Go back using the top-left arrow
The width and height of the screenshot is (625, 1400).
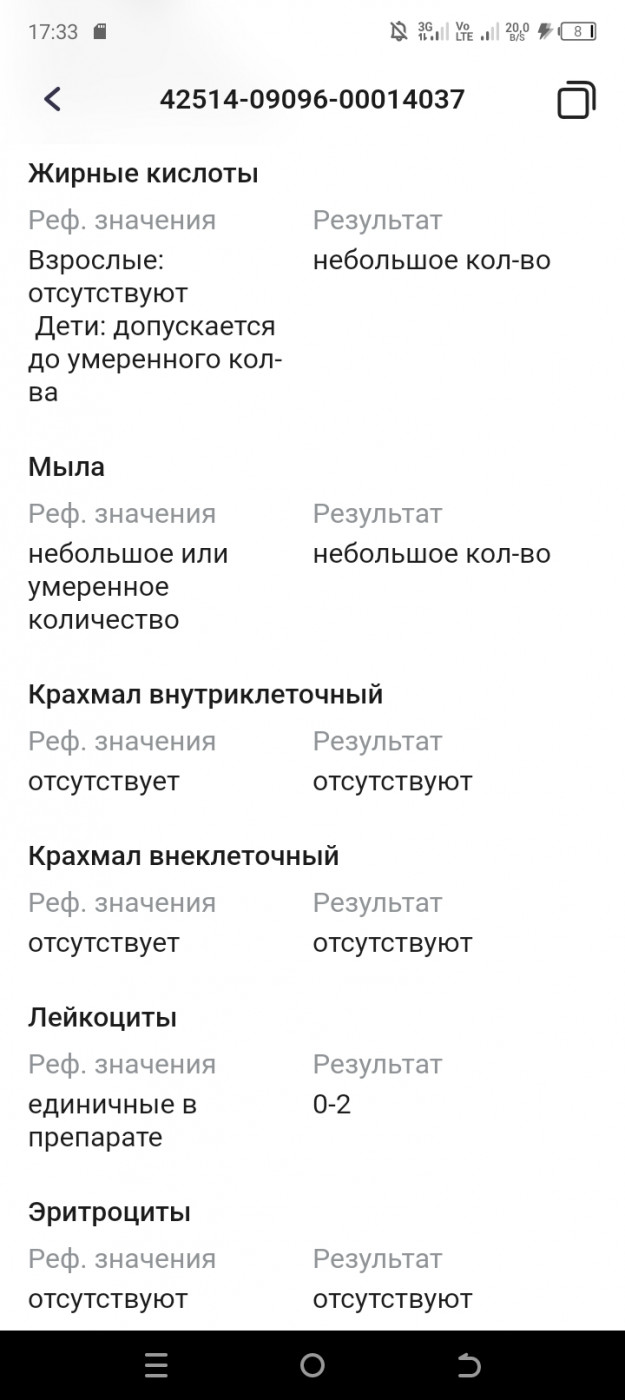tap(52, 99)
